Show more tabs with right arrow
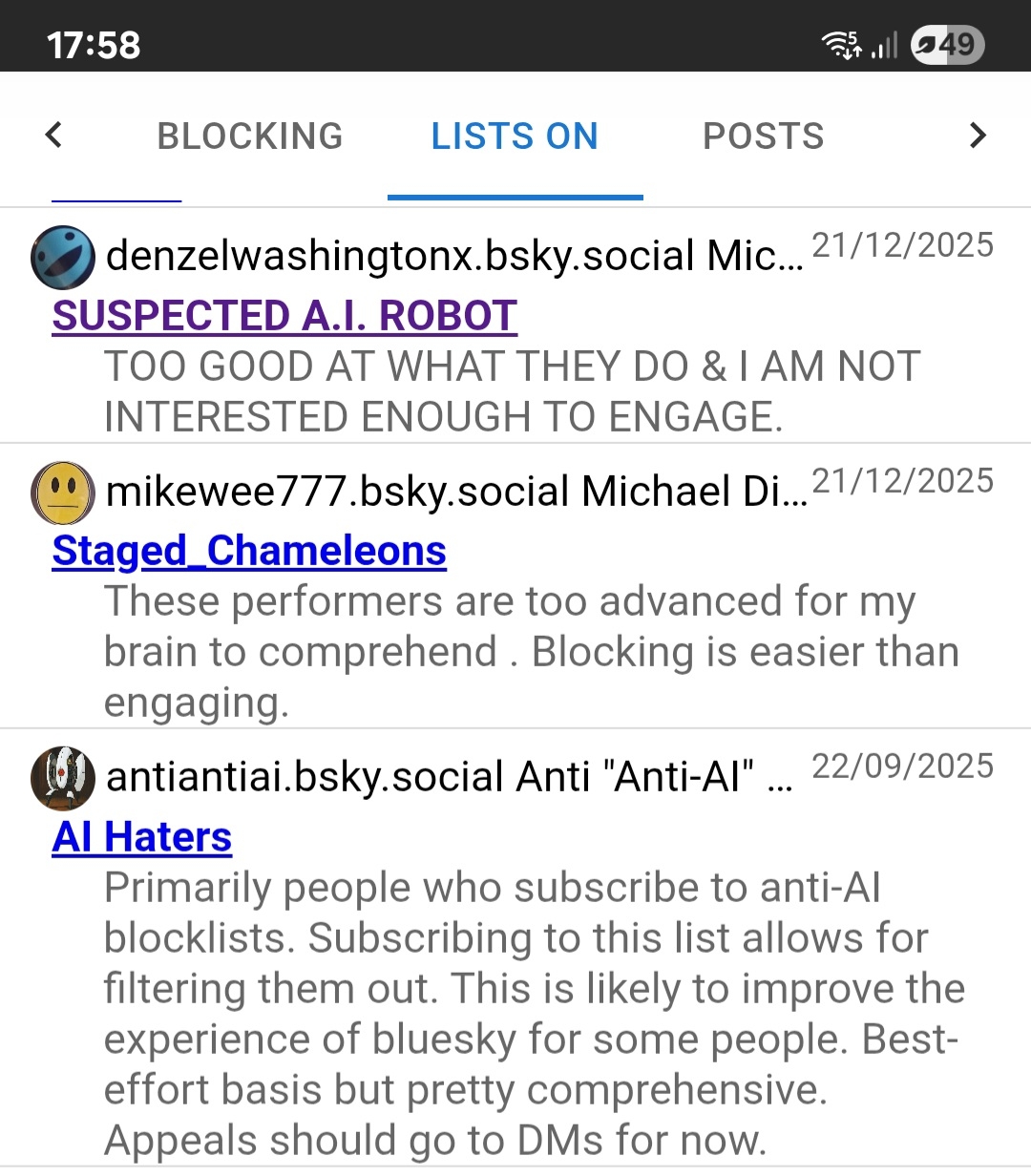The image size is (1031, 1176). (977, 136)
